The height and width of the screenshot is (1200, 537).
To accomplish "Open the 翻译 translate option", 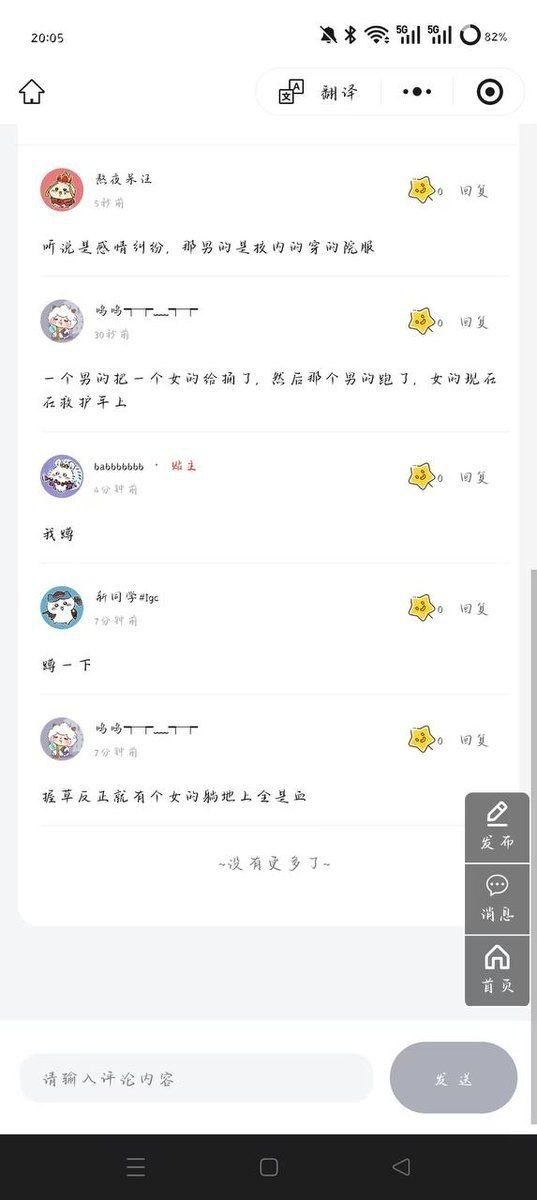I will click(317, 92).
